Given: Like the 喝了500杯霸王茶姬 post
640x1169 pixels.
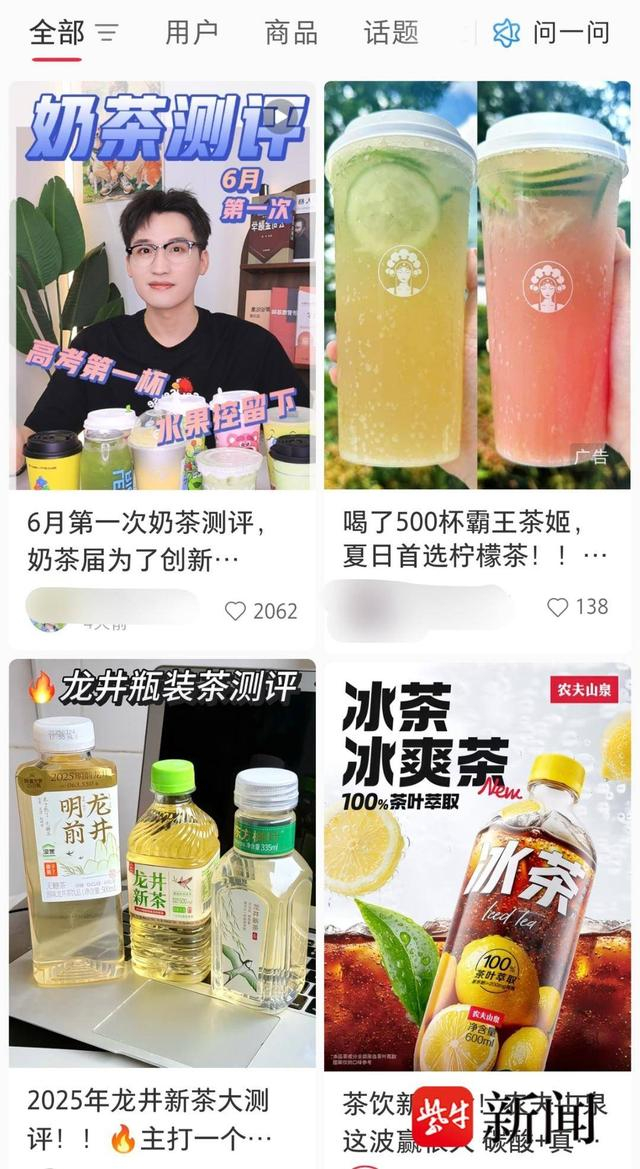Looking at the screenshot, I should (558, 606).
